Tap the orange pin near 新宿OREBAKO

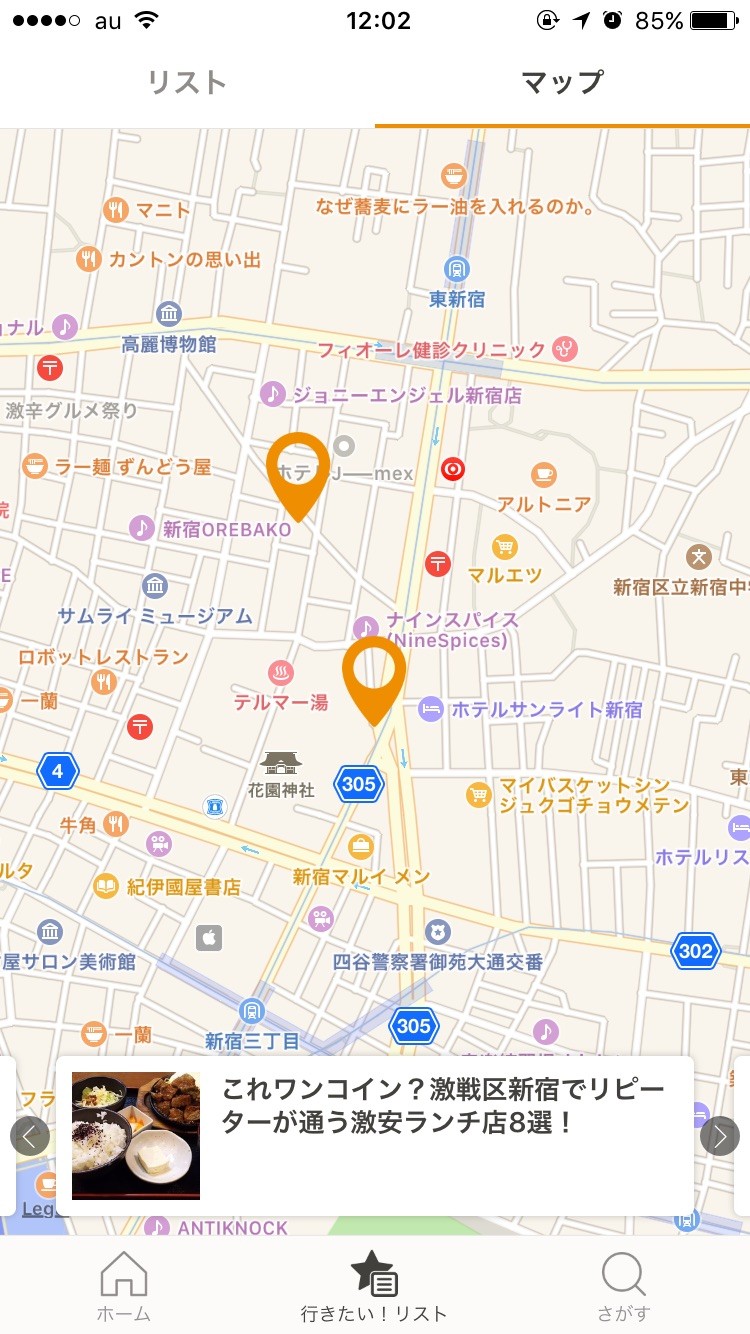tap(298, 477)
